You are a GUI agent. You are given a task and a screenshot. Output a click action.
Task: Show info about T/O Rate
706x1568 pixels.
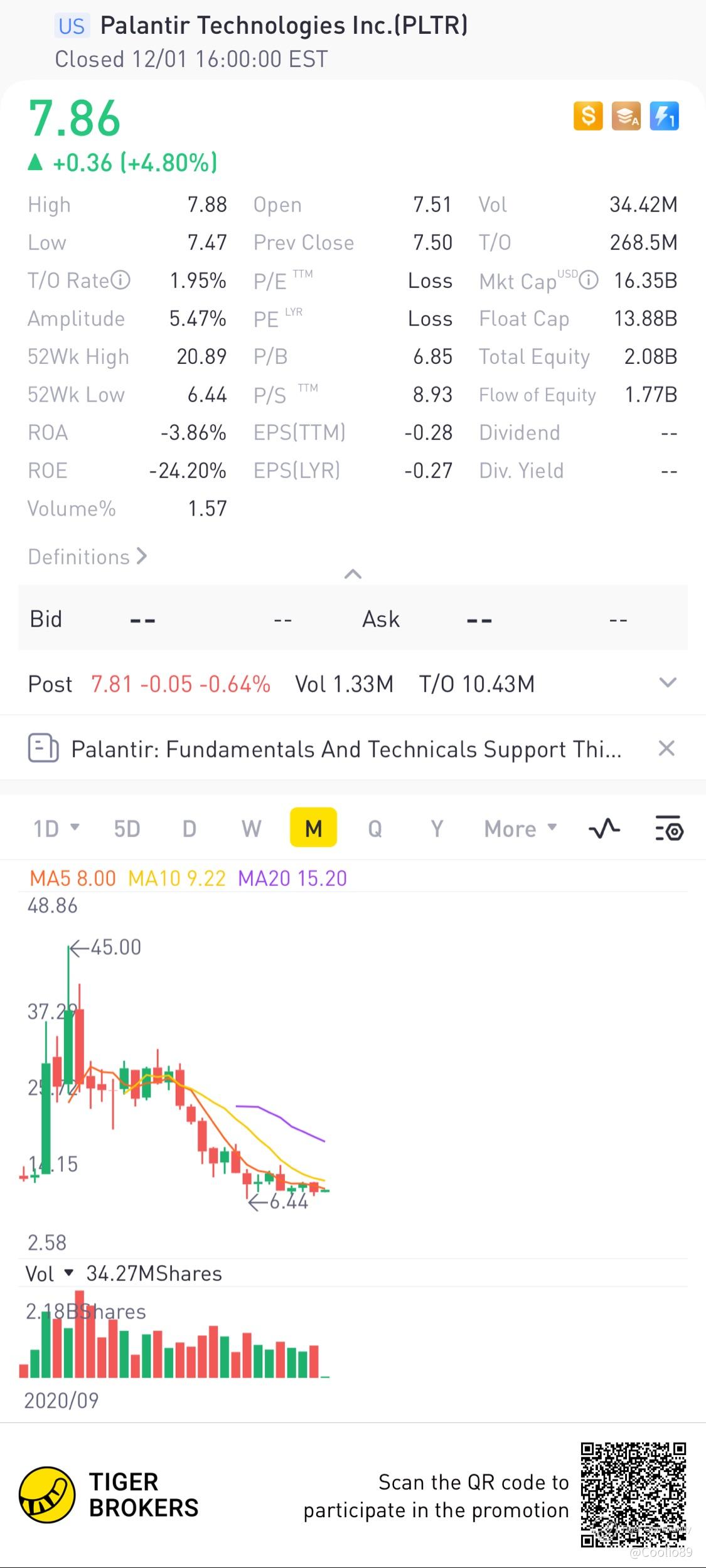click(x=120, y=280)
